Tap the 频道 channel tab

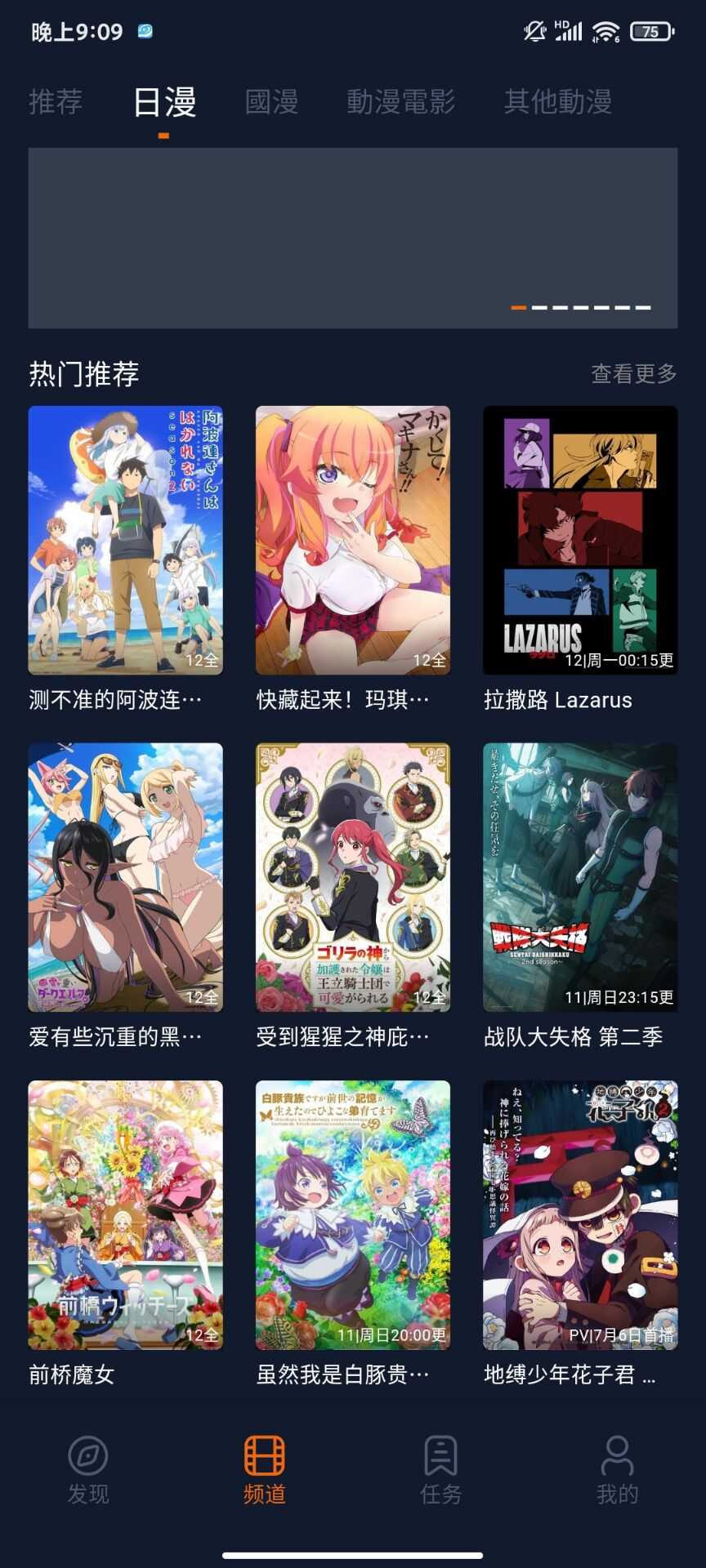click(x=265, y=1469)
